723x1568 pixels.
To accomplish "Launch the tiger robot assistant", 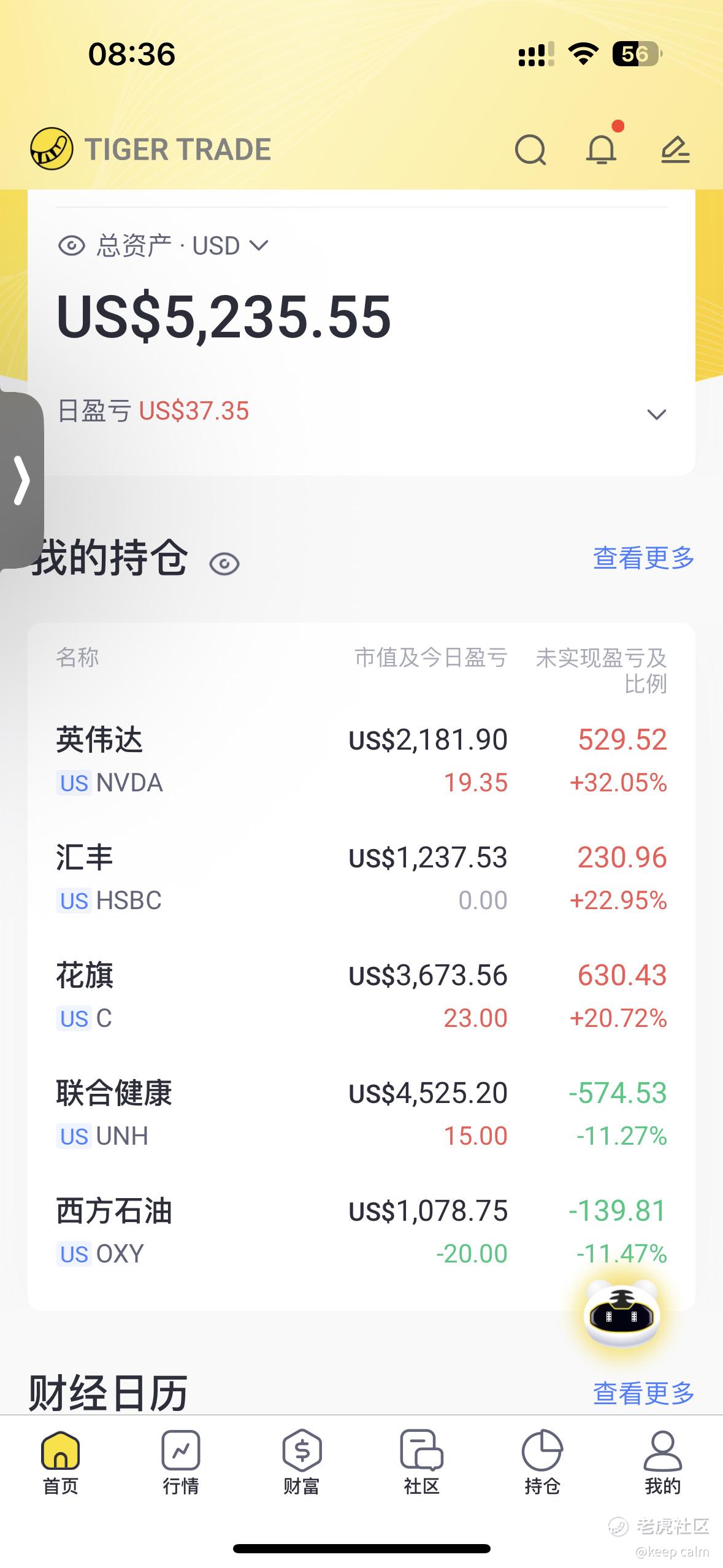I will point(622,1314).
